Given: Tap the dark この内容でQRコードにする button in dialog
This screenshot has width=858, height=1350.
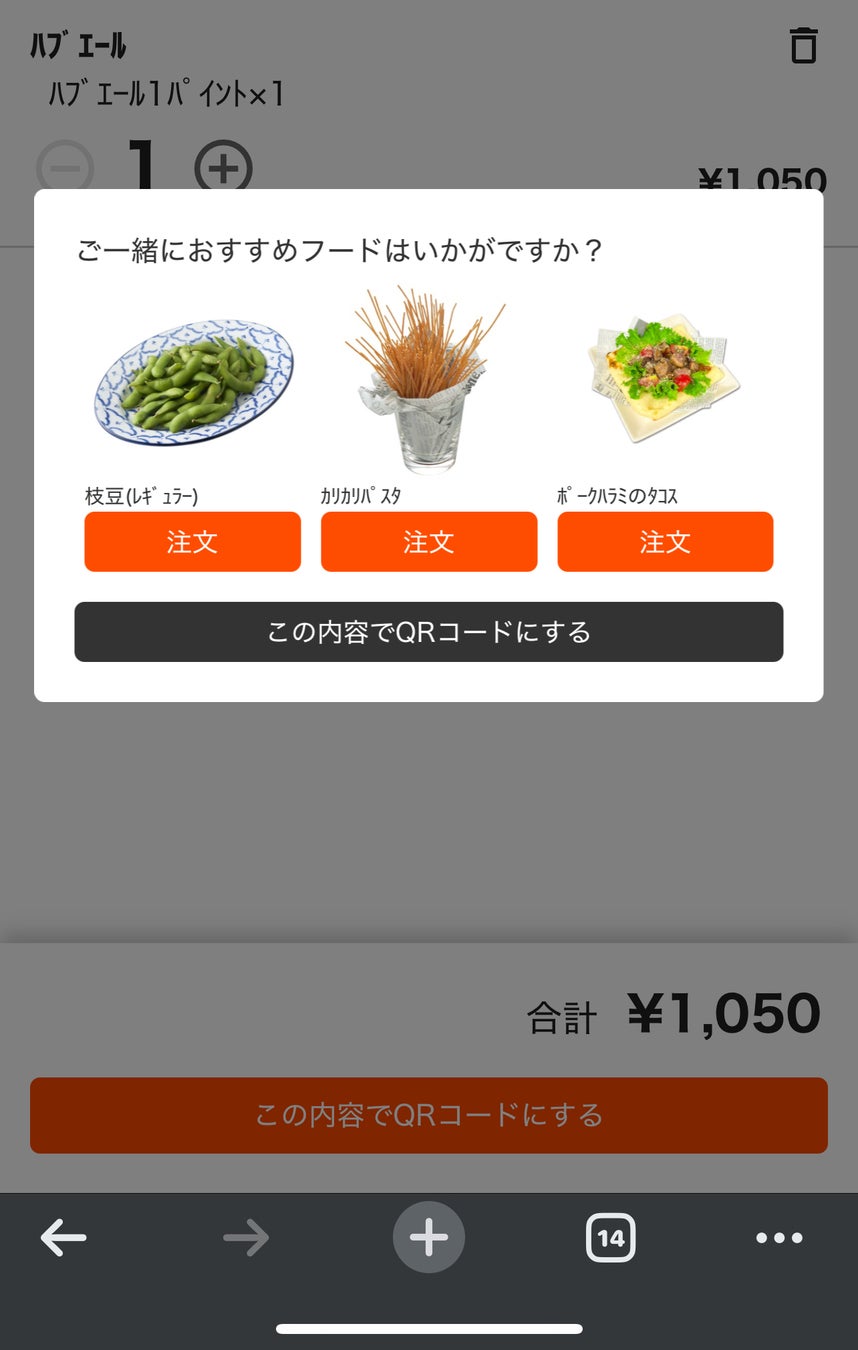Looking at the screenshot, I should pos(429,632).
